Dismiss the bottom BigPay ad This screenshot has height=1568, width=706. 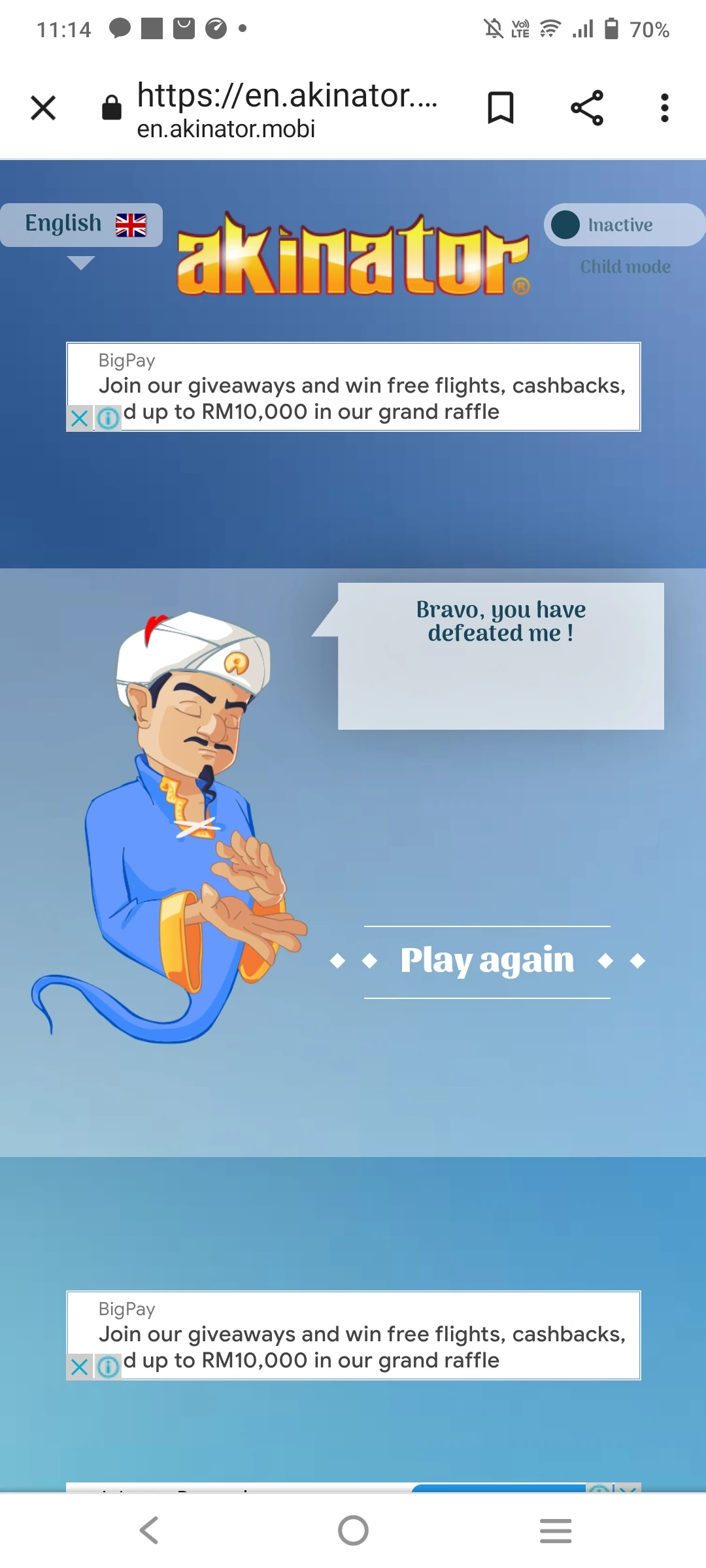[x=79, y=1367]
